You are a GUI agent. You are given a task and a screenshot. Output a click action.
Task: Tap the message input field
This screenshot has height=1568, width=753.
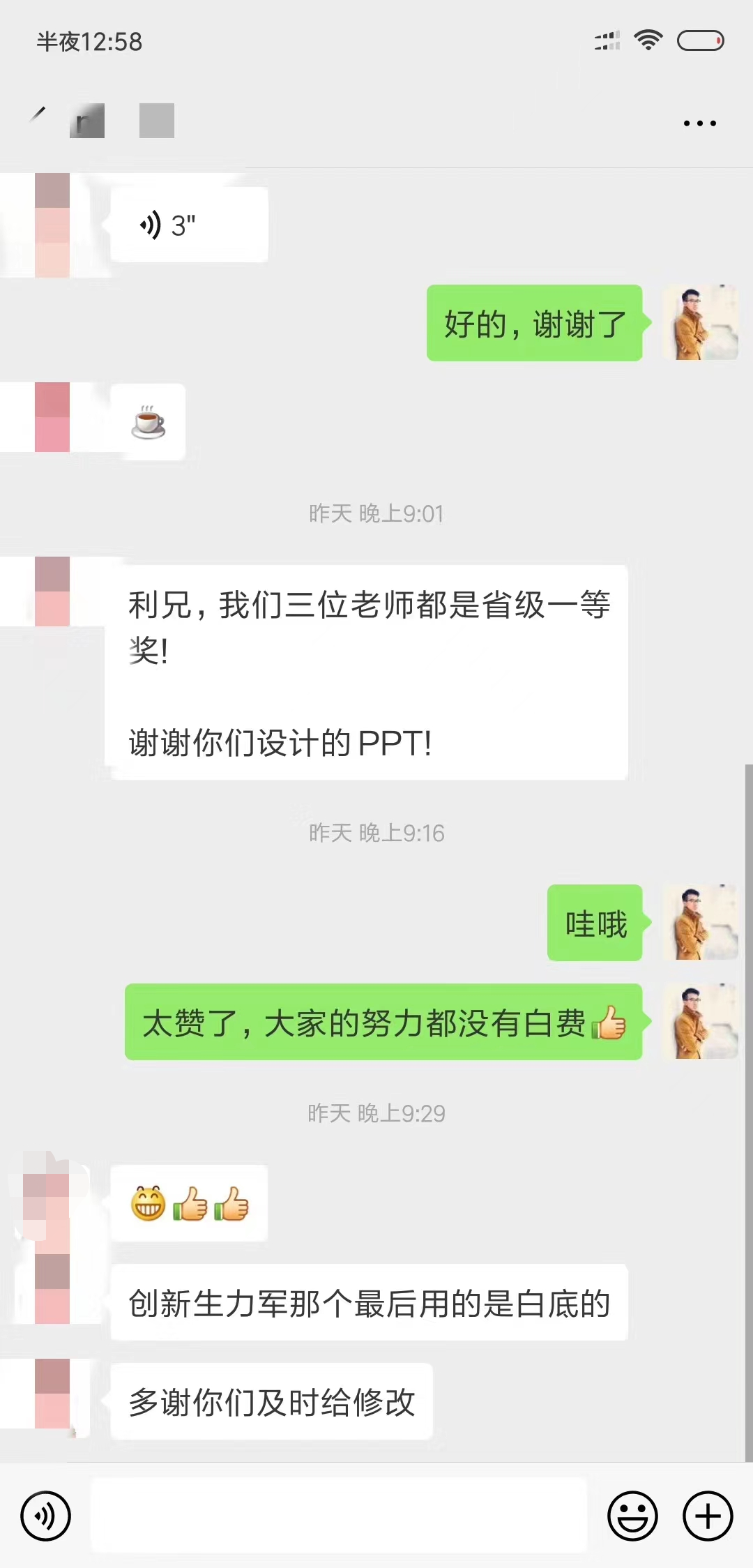(x=339, y=1515)
